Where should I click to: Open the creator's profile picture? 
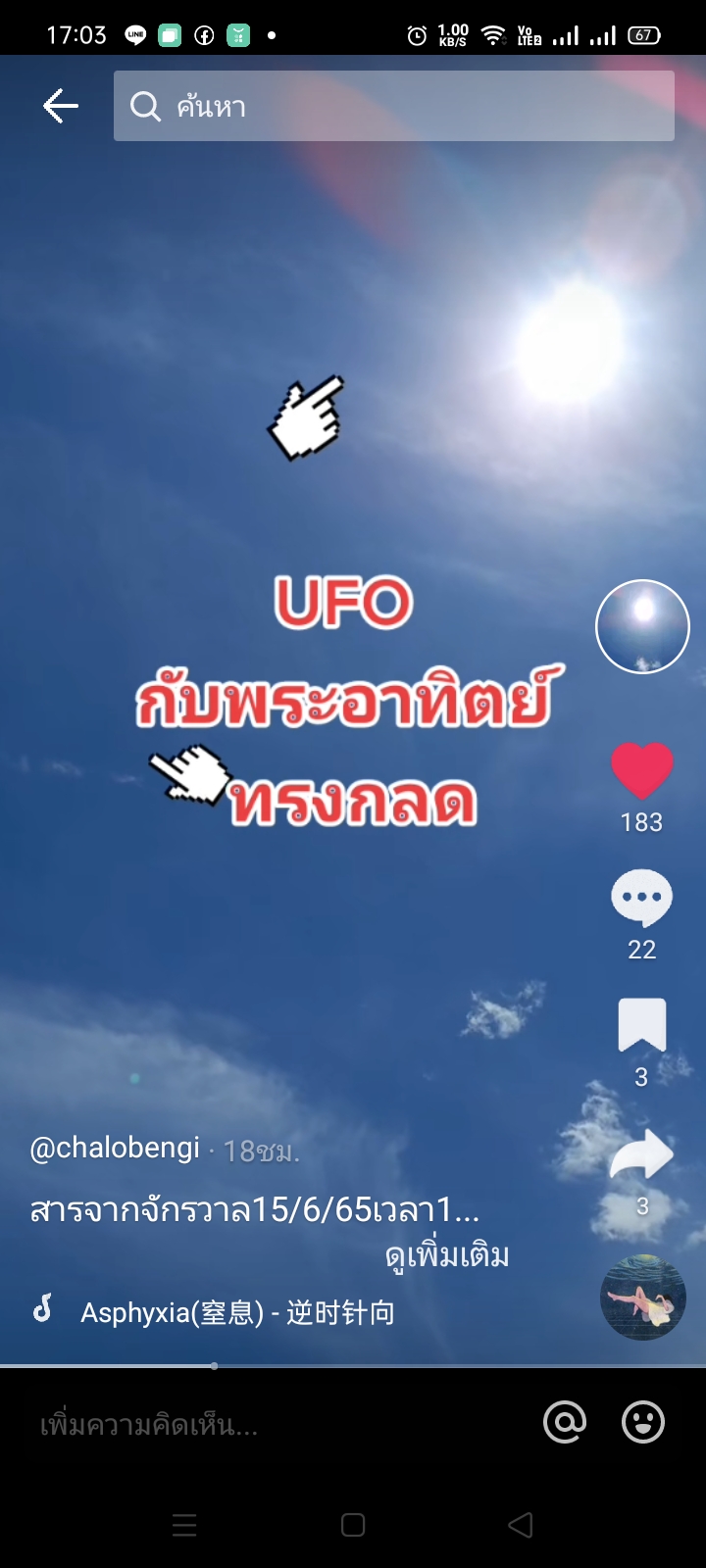coord(642,626)
